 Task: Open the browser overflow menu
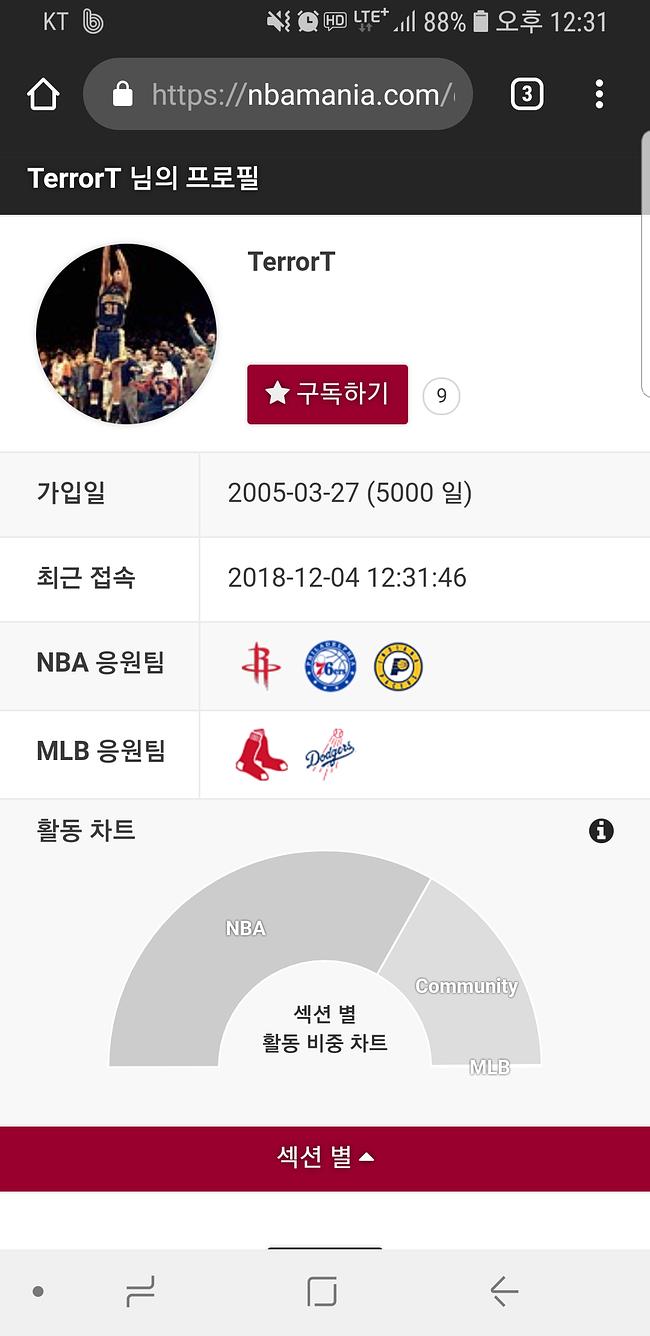(599, 95)
